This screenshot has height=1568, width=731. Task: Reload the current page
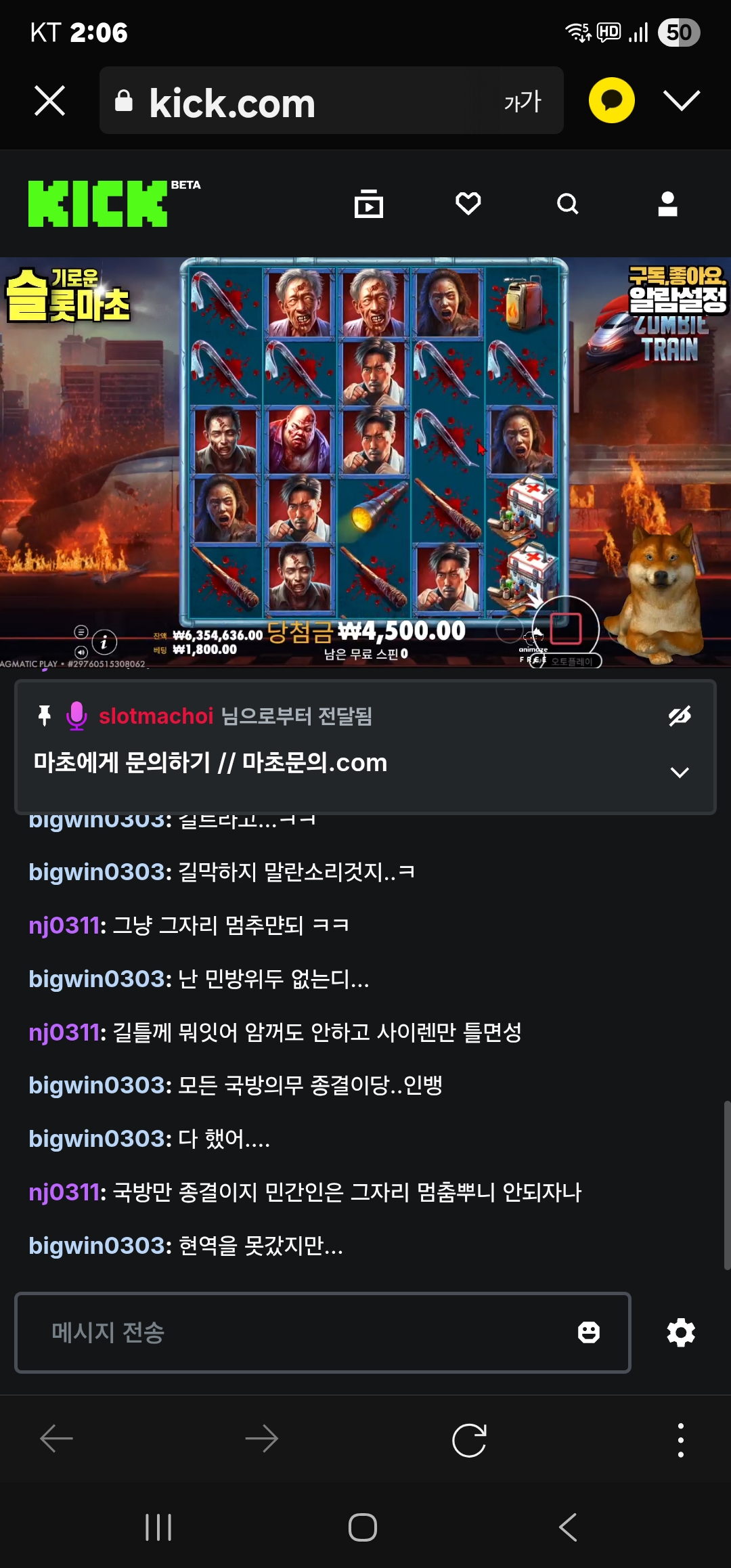pos(469,1439)
